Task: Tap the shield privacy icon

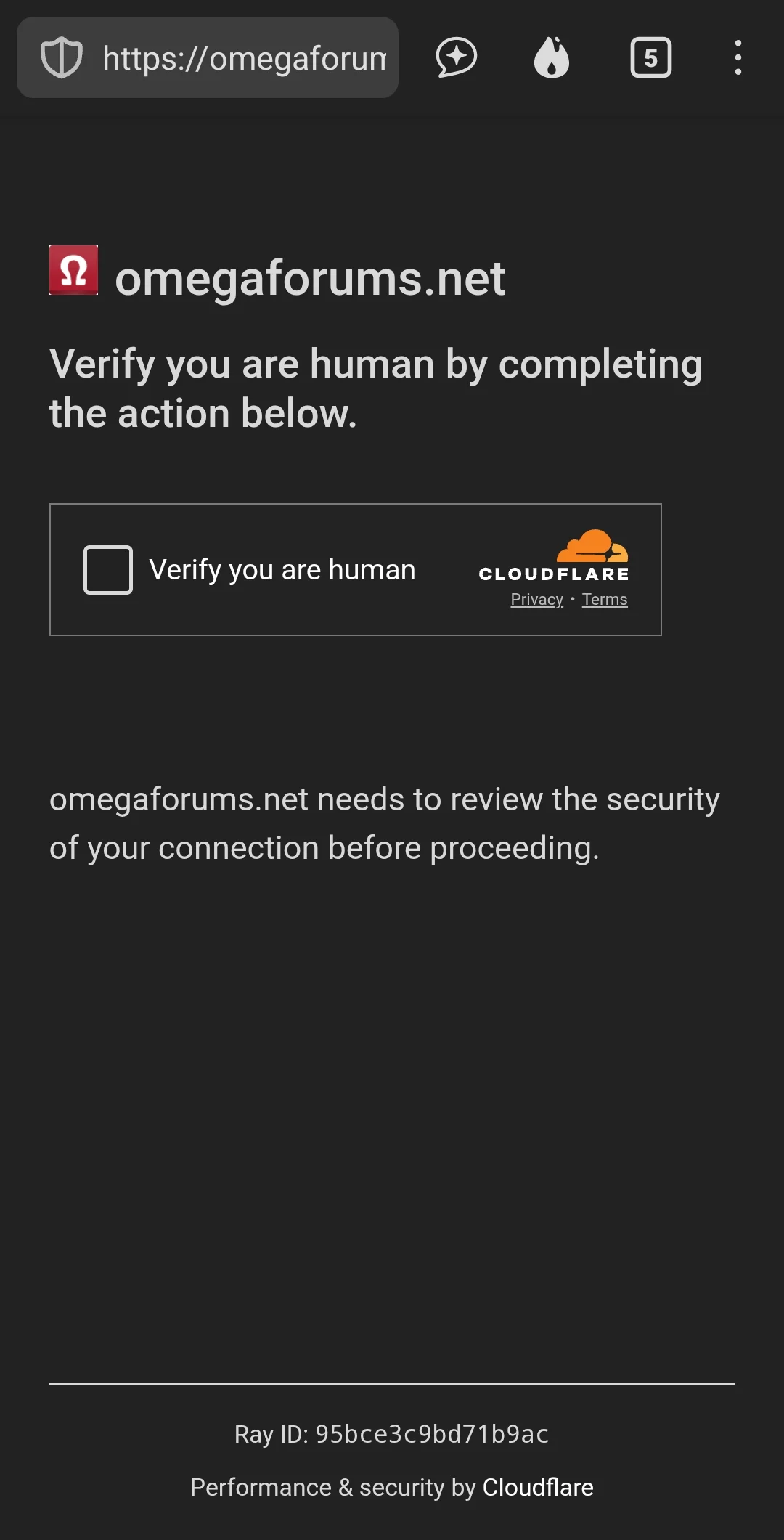Action: pyautogui.click(x=62, y=58)
